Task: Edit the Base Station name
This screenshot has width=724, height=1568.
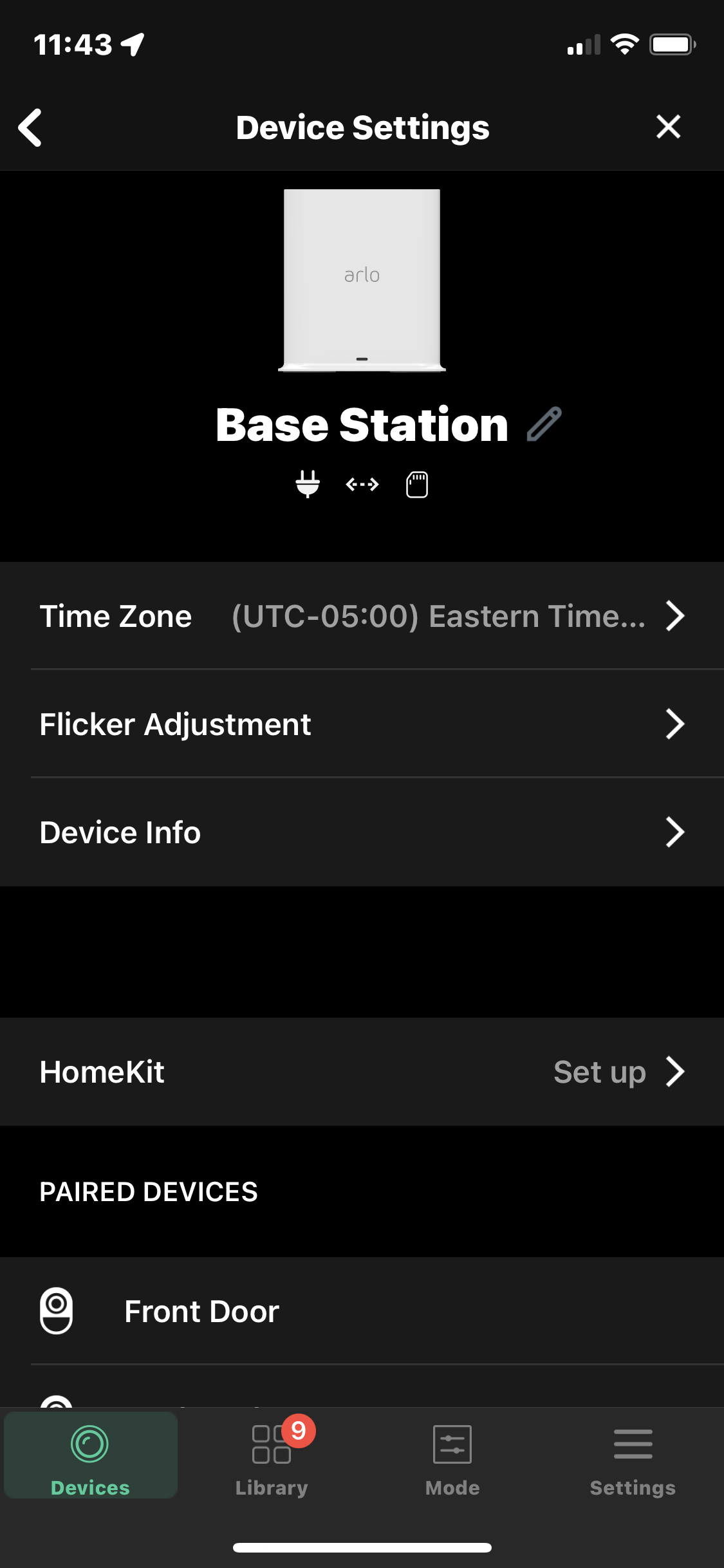Action: (x=544, y=425)
